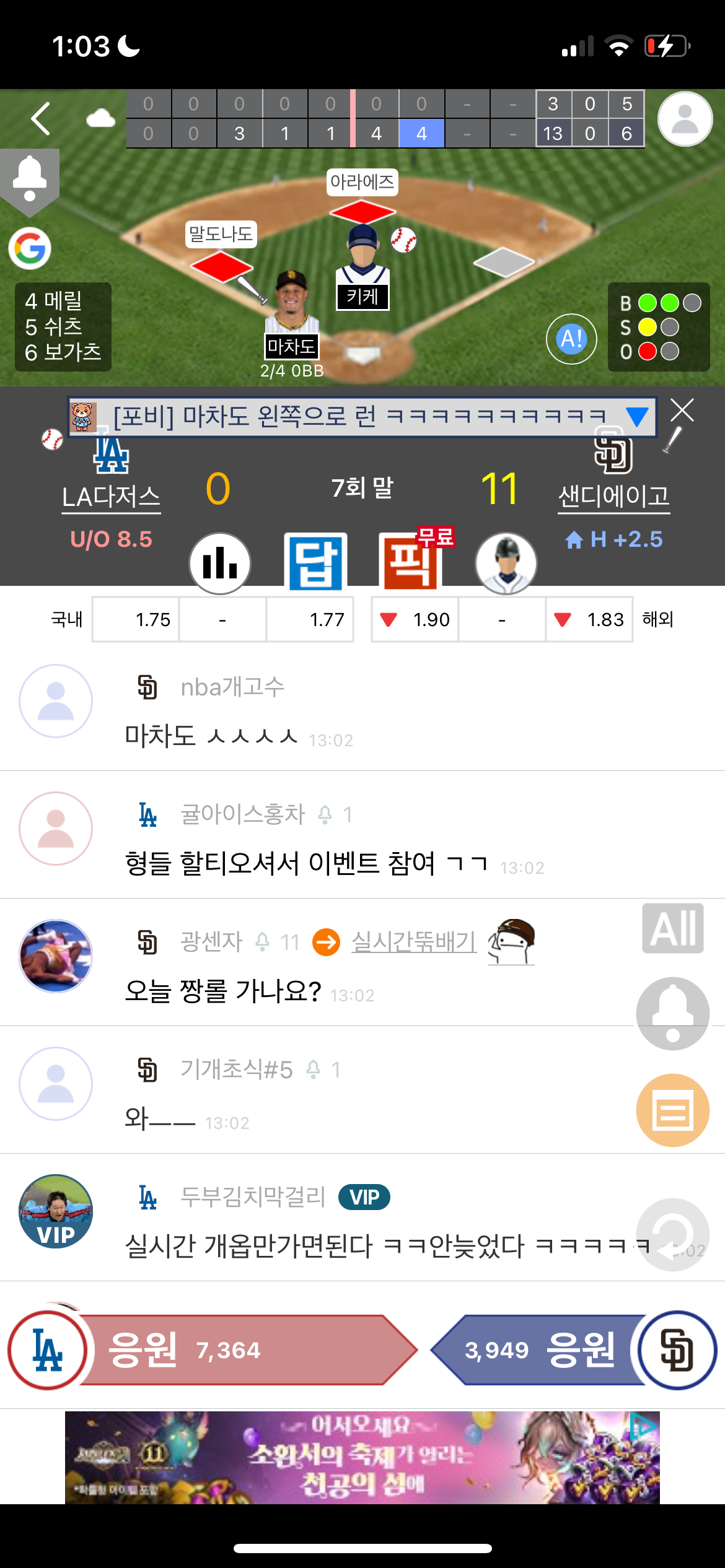
Task: Tap the blue A! button
Action: (571, 339)
